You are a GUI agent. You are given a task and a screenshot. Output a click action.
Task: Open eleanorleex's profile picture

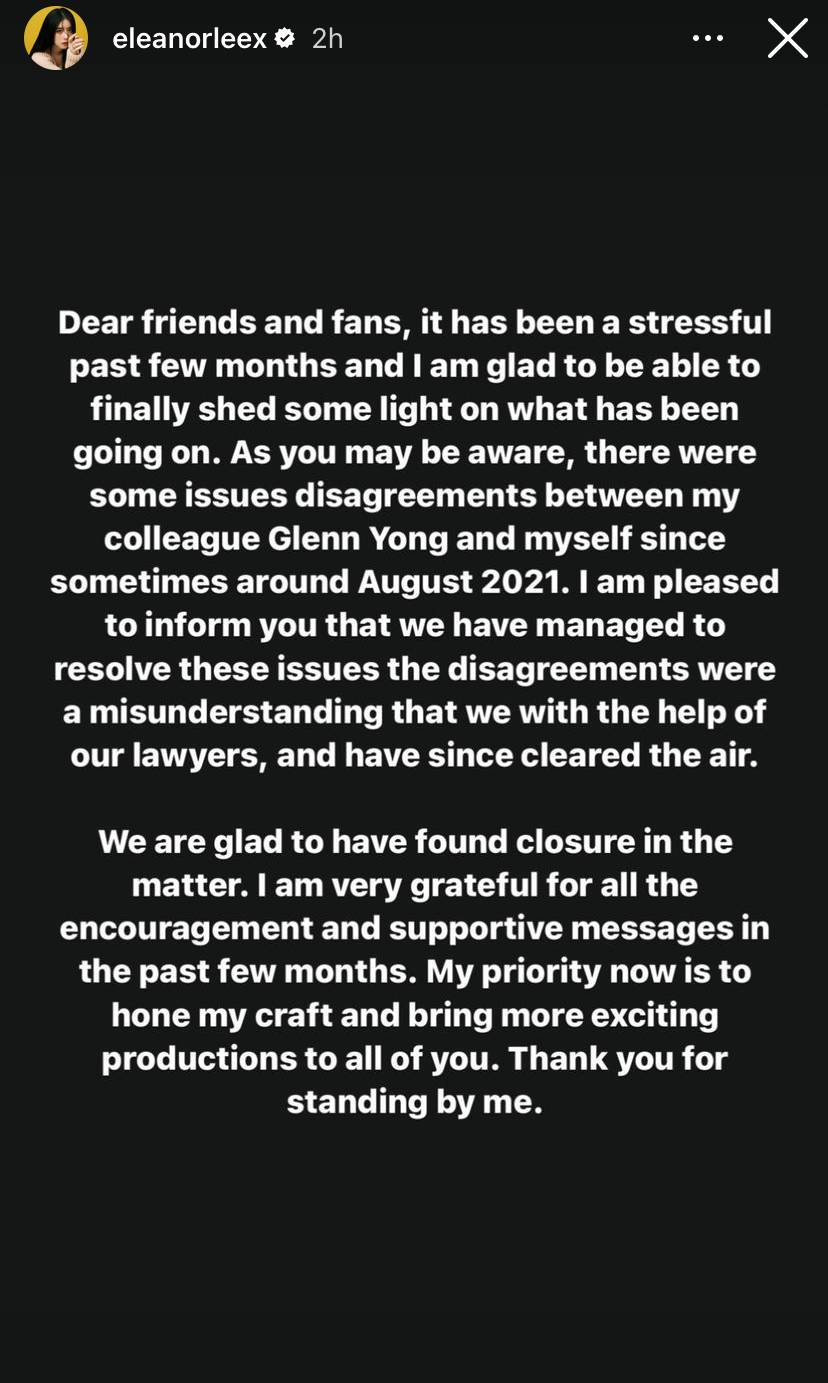[56, 39]
